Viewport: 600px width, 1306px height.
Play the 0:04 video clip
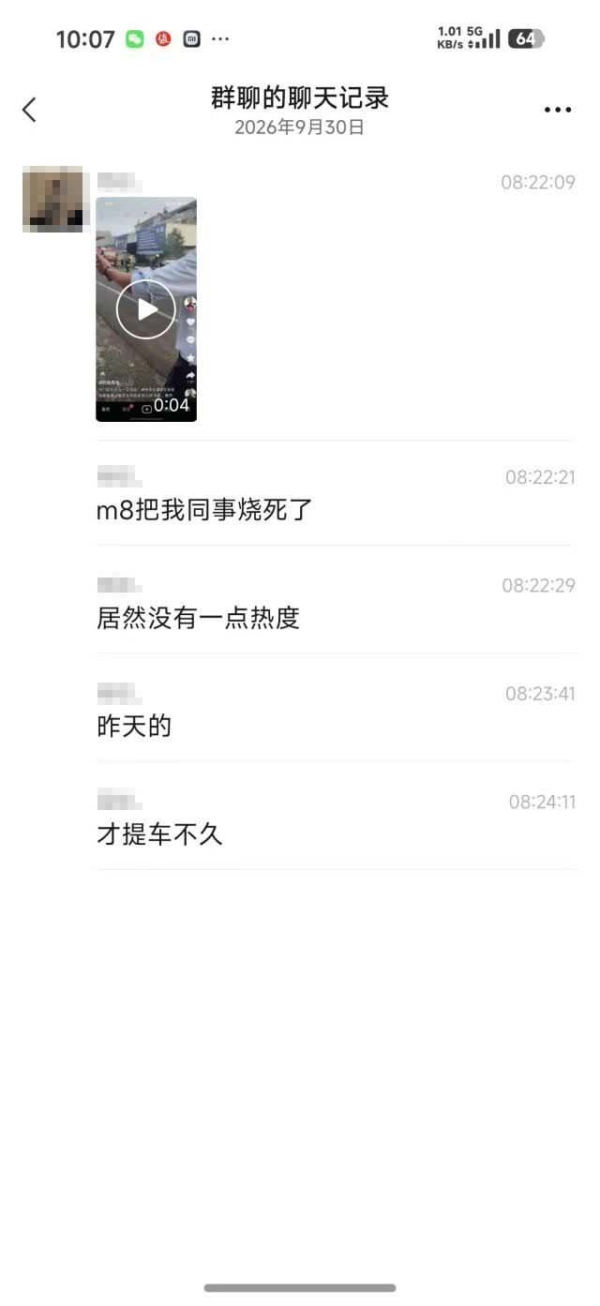click(146, 309)
